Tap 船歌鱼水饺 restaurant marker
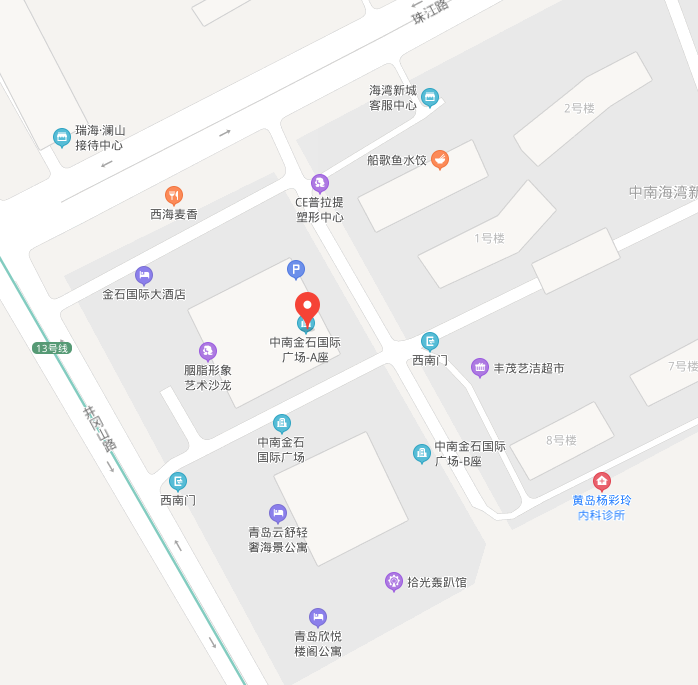This screenshot has width=698, height=685. click(440, 159)
